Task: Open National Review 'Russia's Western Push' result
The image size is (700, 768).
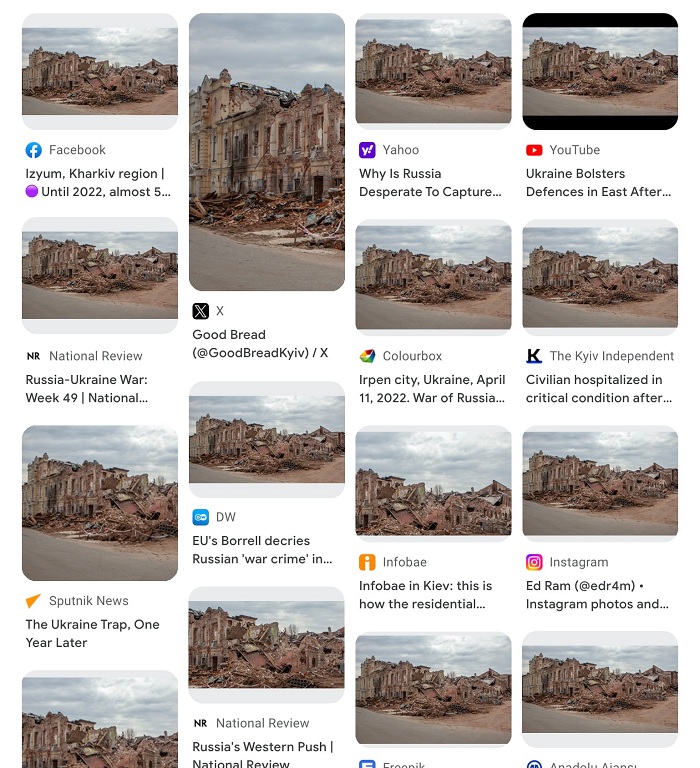Action: pyautogui.click(x=267, y=645)
